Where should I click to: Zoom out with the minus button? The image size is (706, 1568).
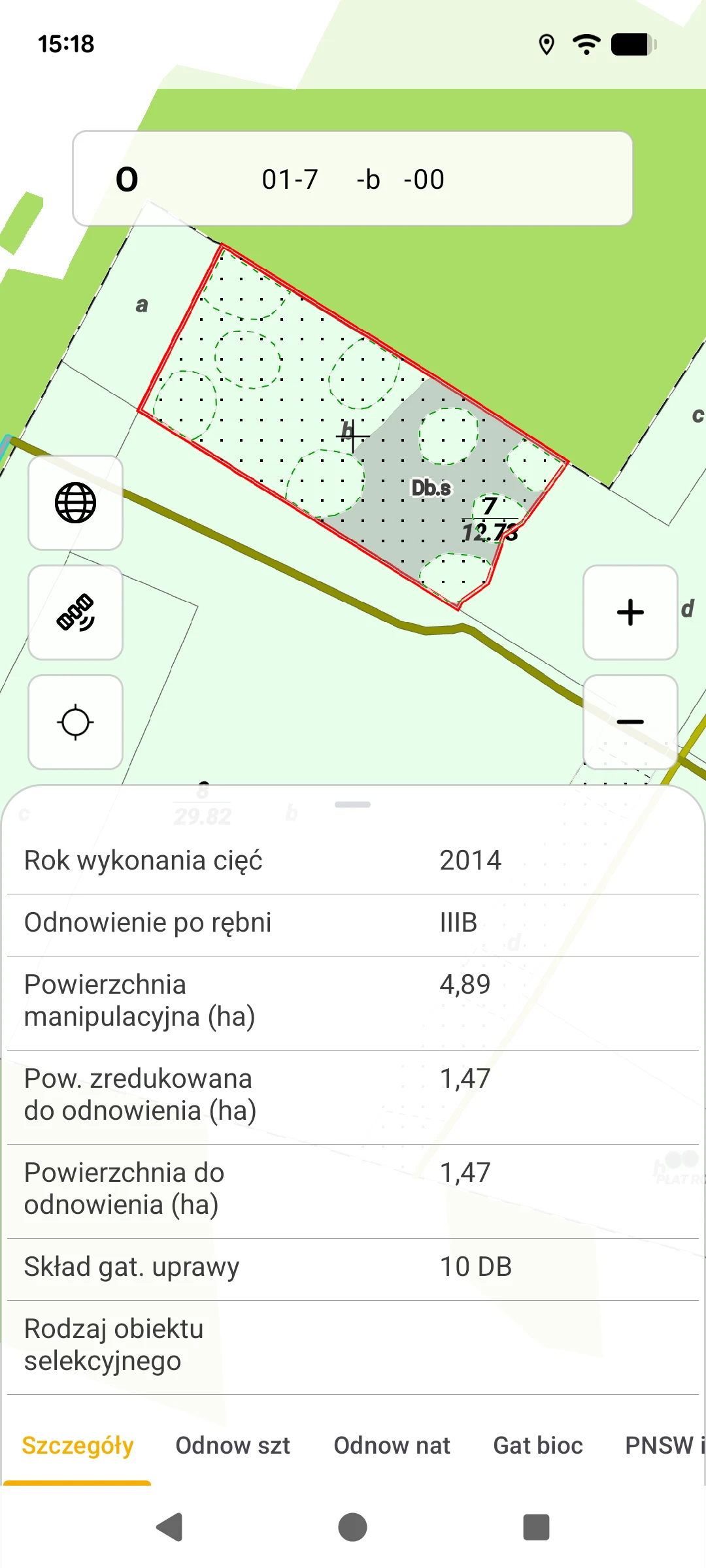[x=630, y=723]
